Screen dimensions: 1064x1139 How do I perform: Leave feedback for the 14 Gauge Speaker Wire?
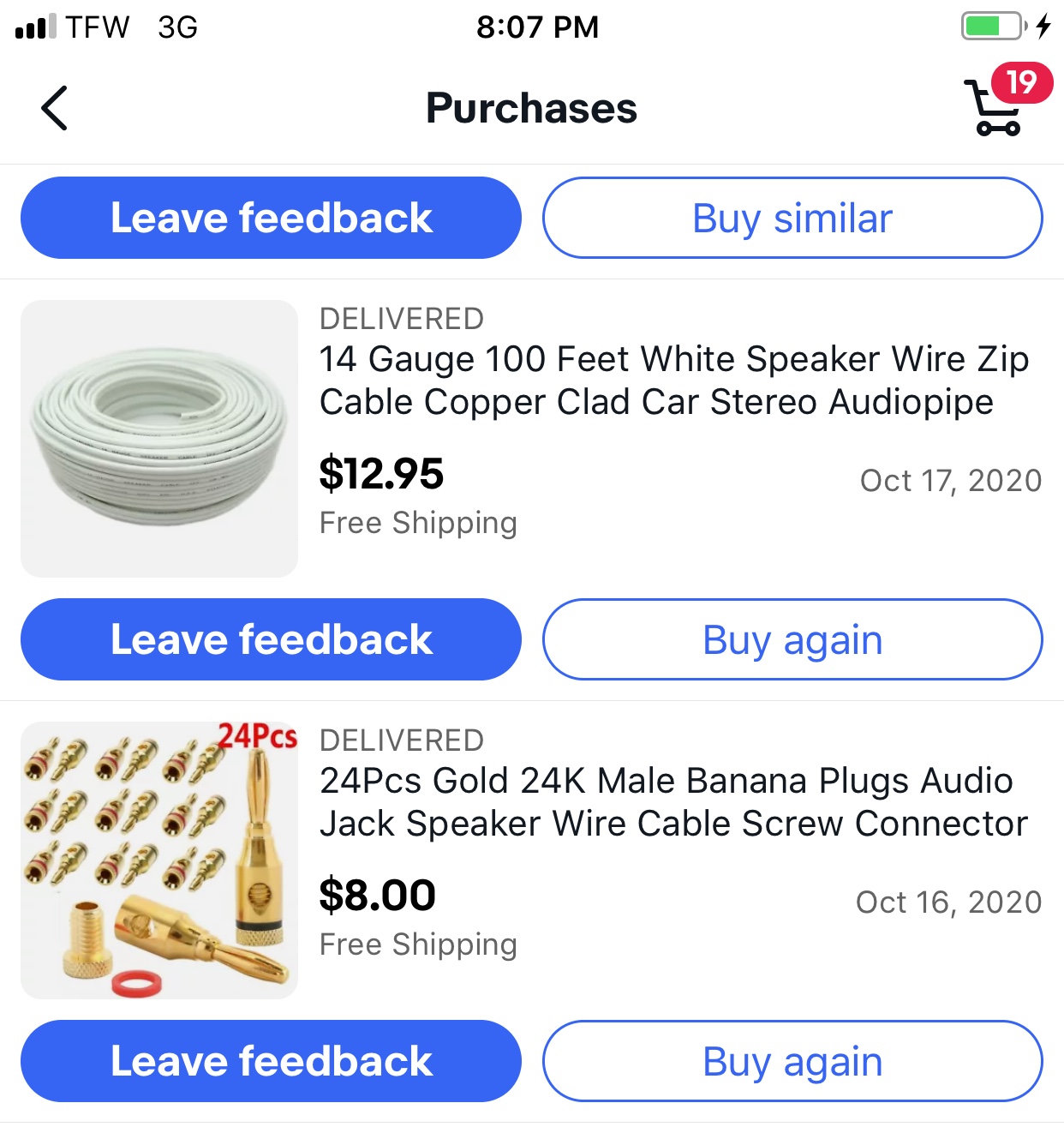(271, 639)
